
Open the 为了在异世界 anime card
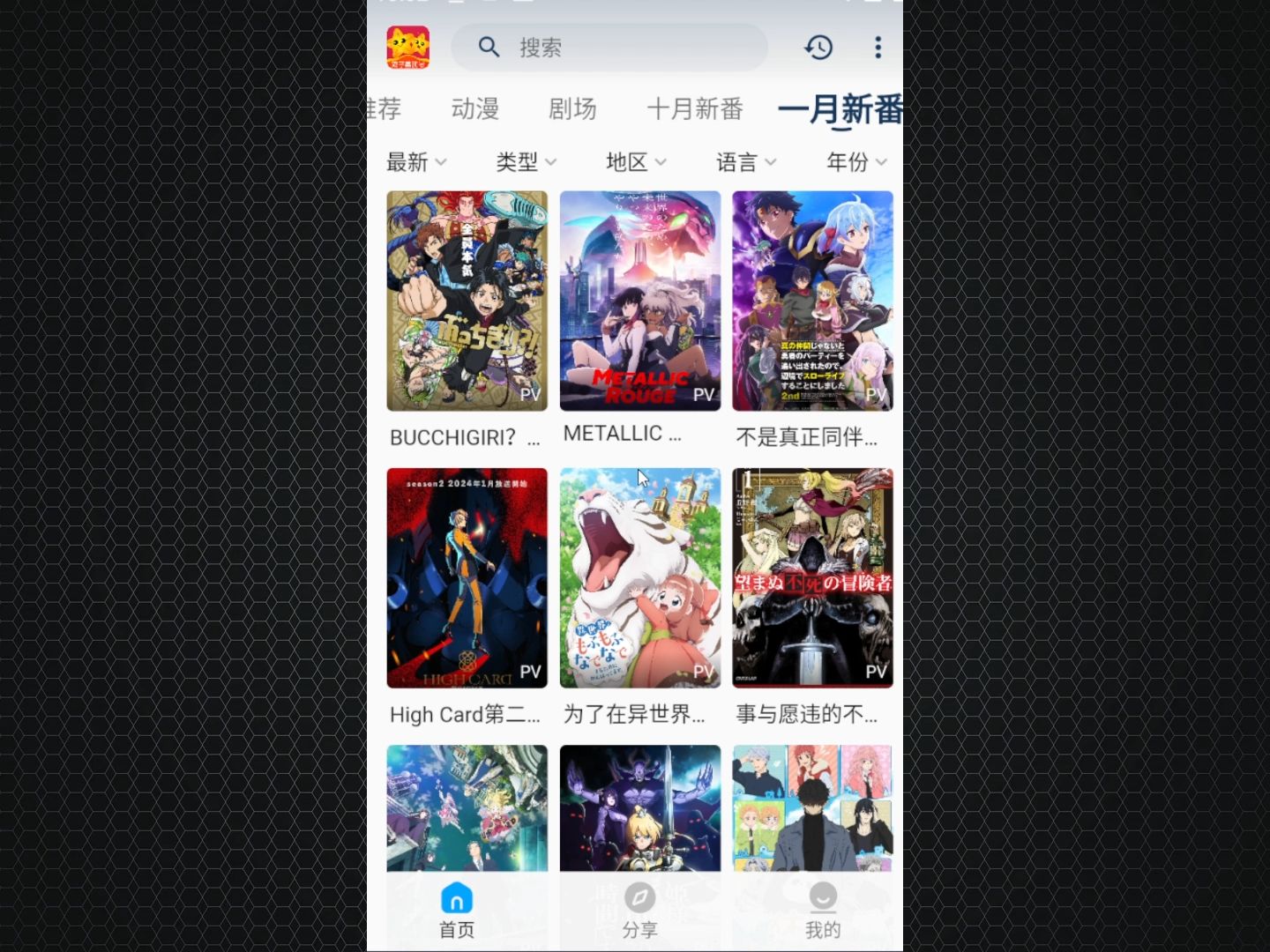point(639,578)
